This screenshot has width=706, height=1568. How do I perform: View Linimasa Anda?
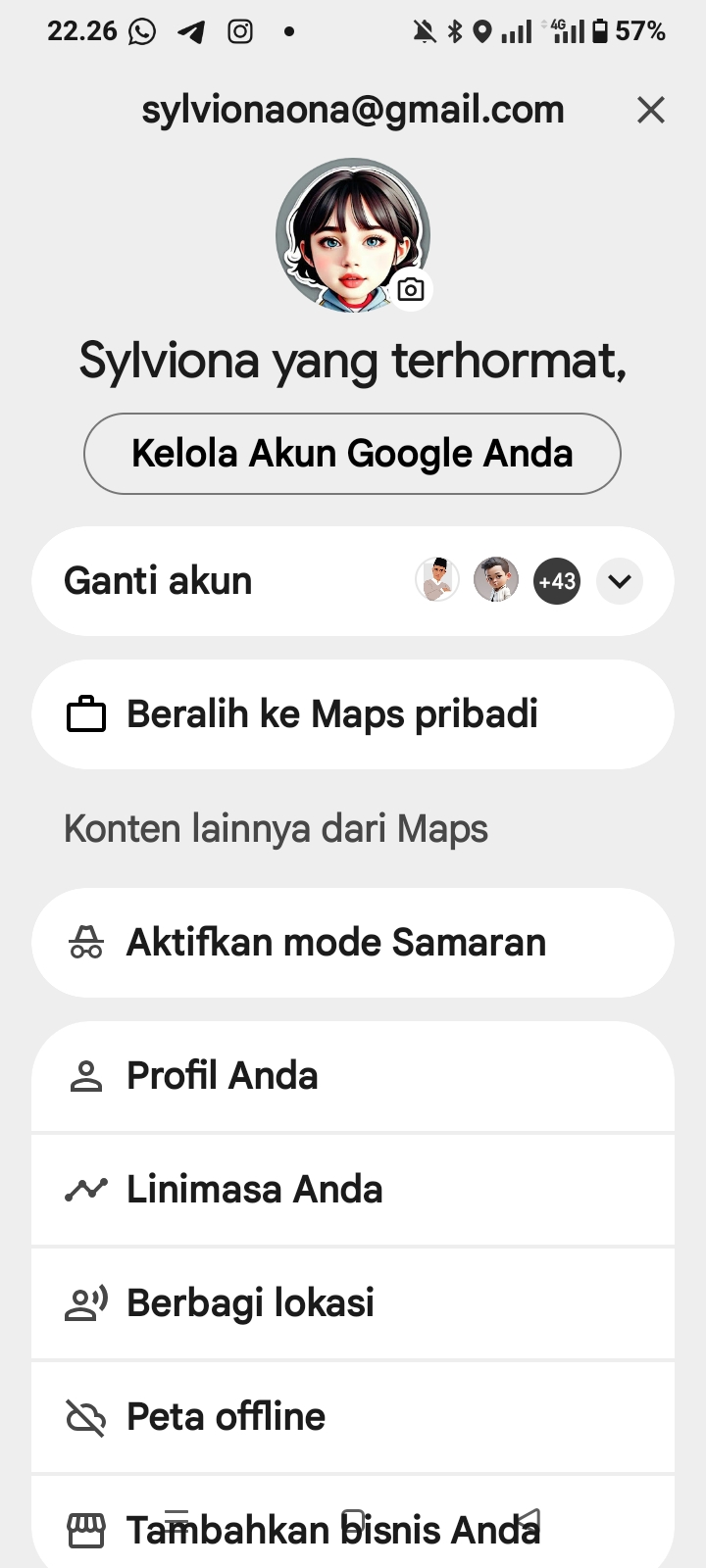(352, 1190)
